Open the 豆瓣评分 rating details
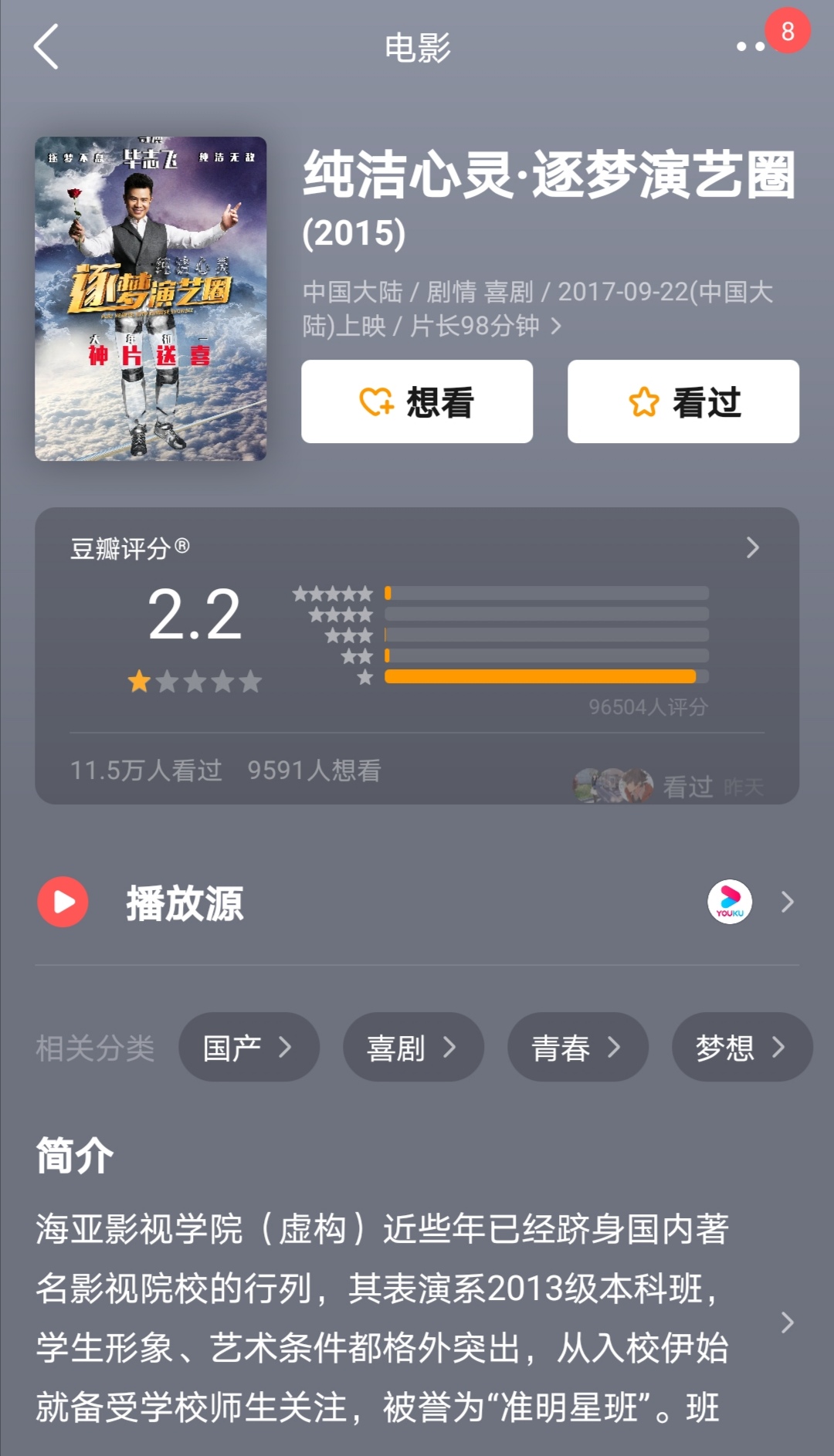This screenshot has height=1456, width=834. (752, 548)
